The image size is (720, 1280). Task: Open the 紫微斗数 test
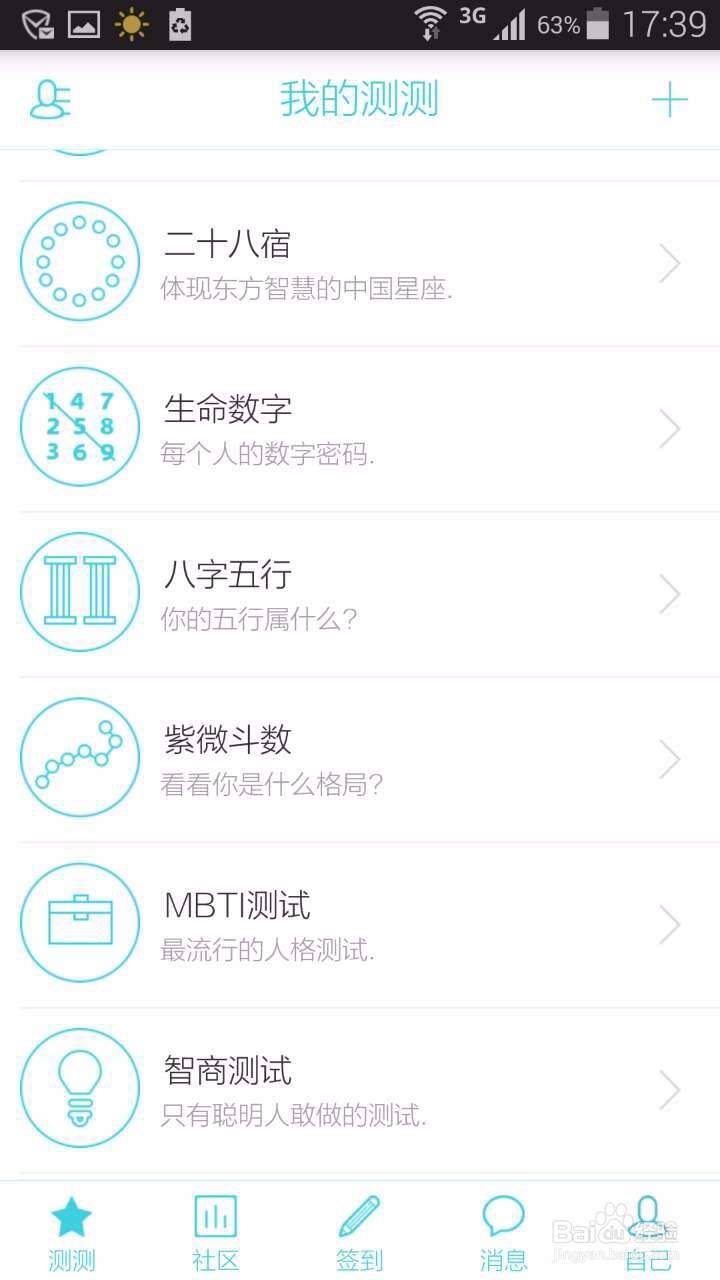(360, 760)
